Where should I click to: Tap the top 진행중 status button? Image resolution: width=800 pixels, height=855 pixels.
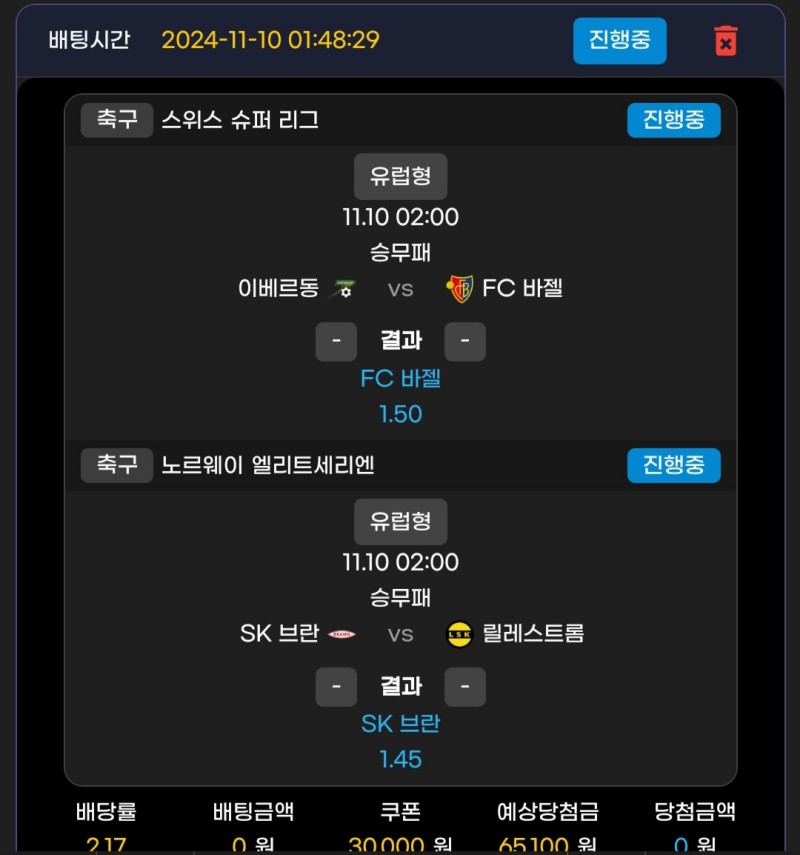(619, 41)
